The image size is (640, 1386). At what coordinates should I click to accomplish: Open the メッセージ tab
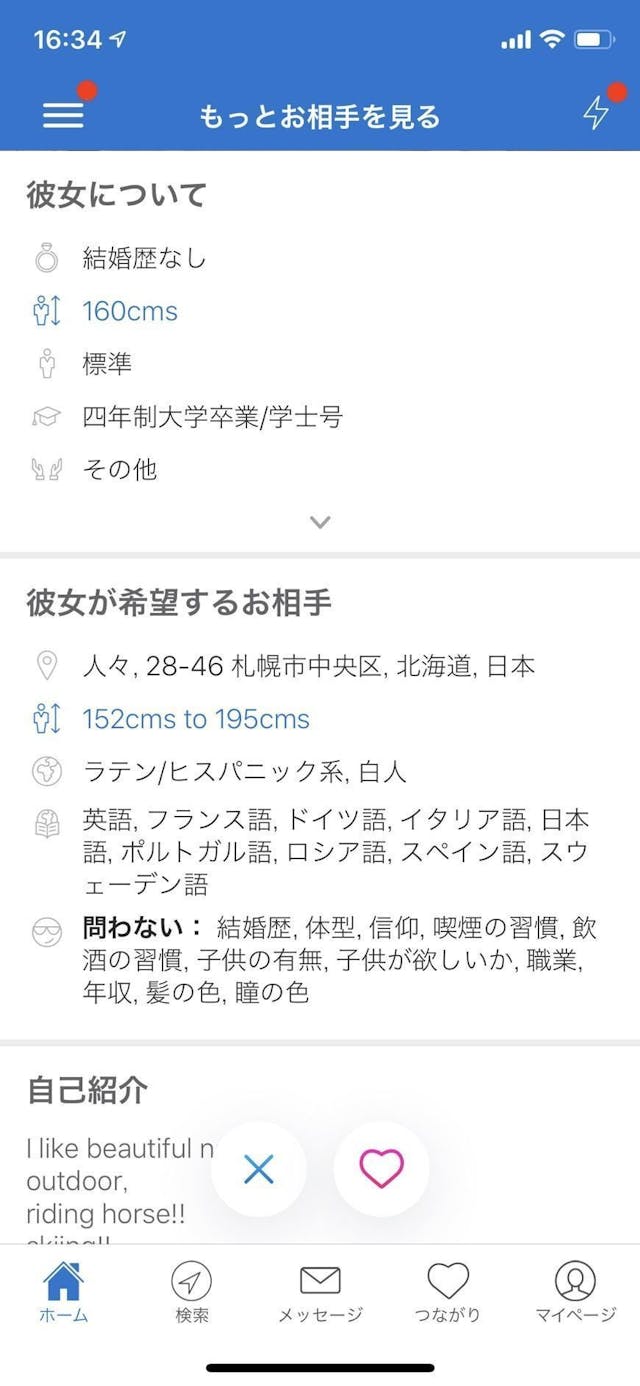point(320,1292)
